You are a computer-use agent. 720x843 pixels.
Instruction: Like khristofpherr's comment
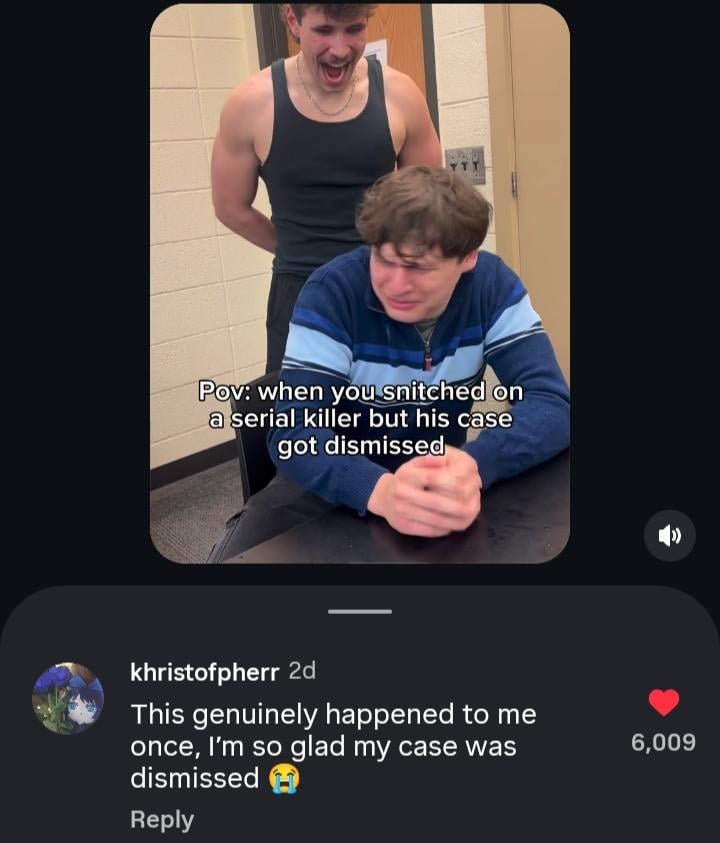point(664,703)
